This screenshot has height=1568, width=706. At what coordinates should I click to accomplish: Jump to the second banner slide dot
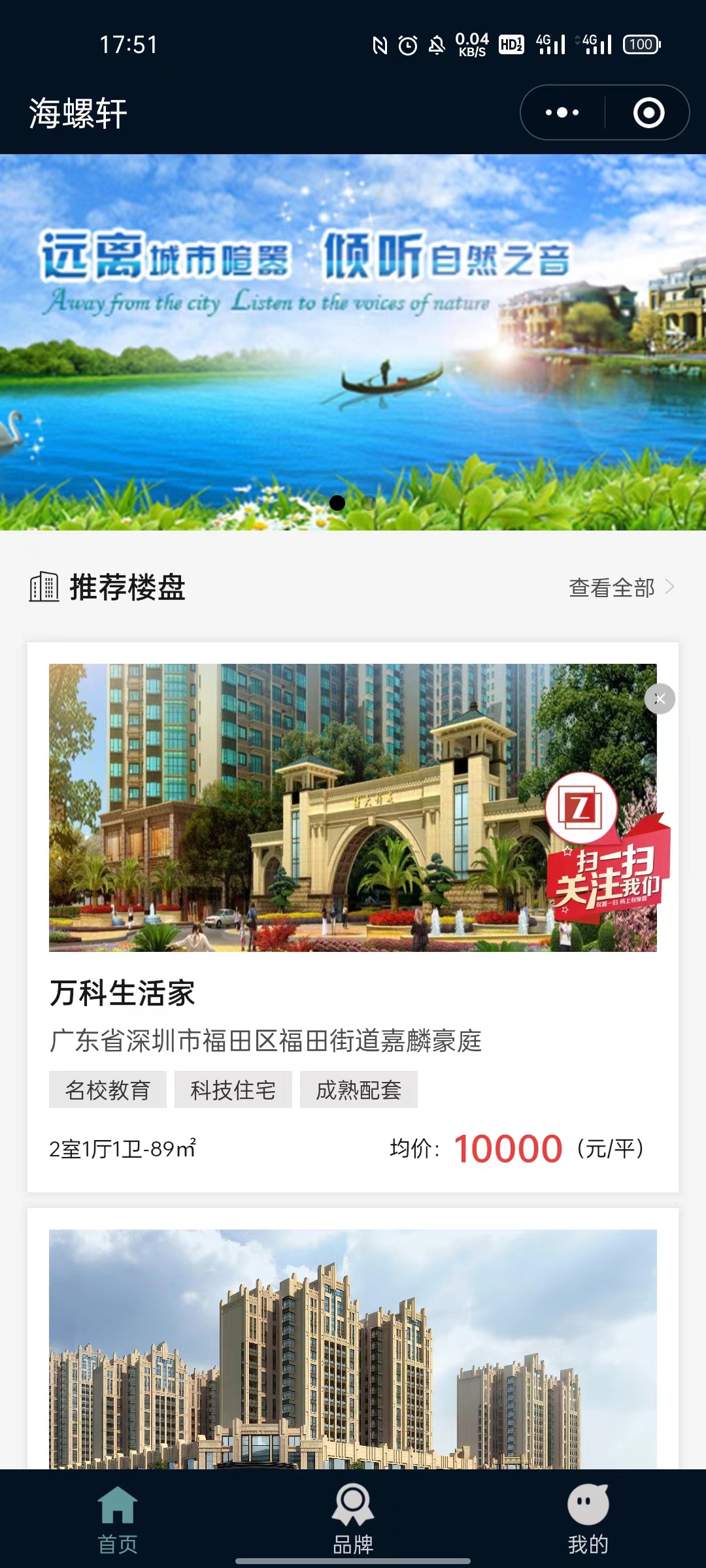(x=369, y=503)
